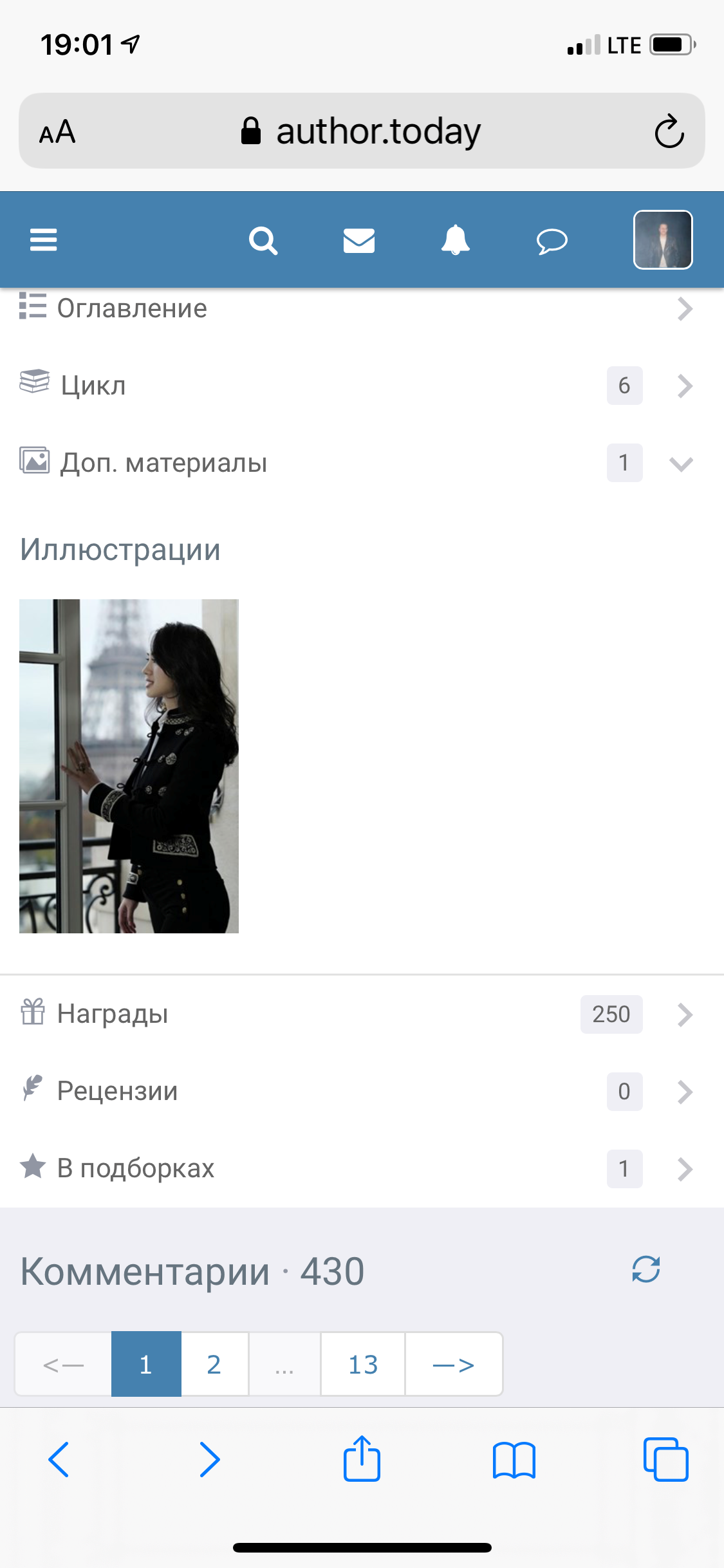Refresh the comments list
This screenshot has width=724, height=1568.
(x=645, y=1269)
